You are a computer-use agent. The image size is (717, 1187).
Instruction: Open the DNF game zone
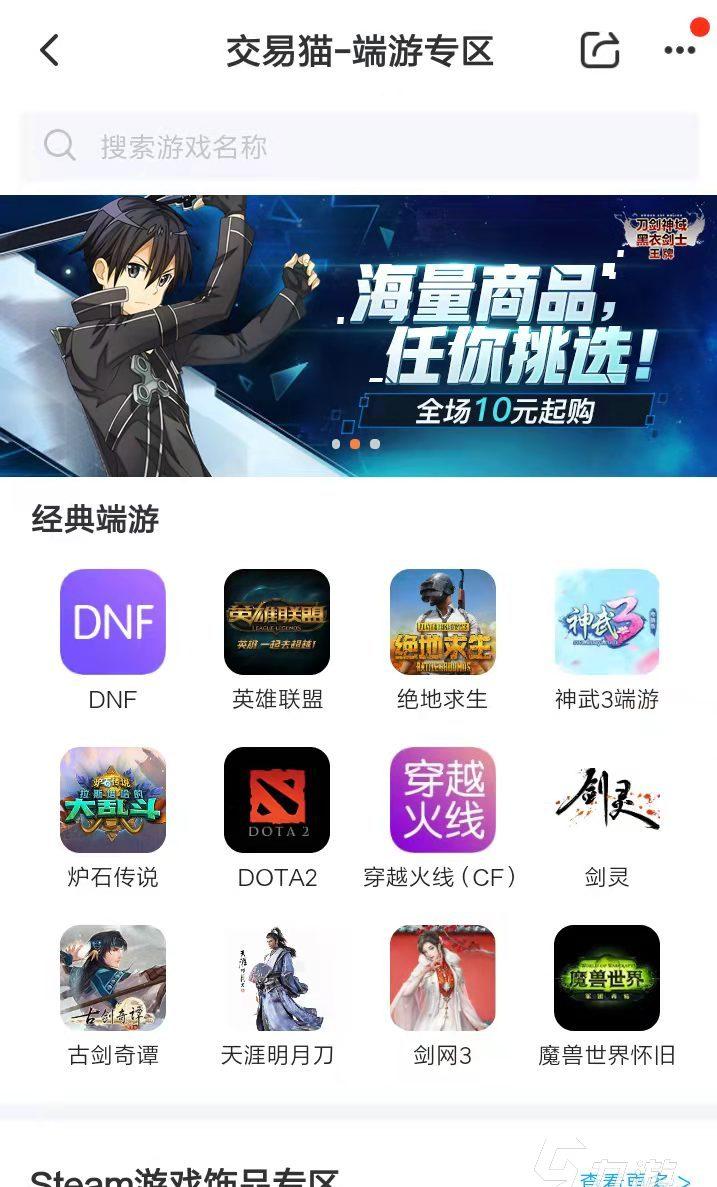pyautogui.click(x=113, y=622)
